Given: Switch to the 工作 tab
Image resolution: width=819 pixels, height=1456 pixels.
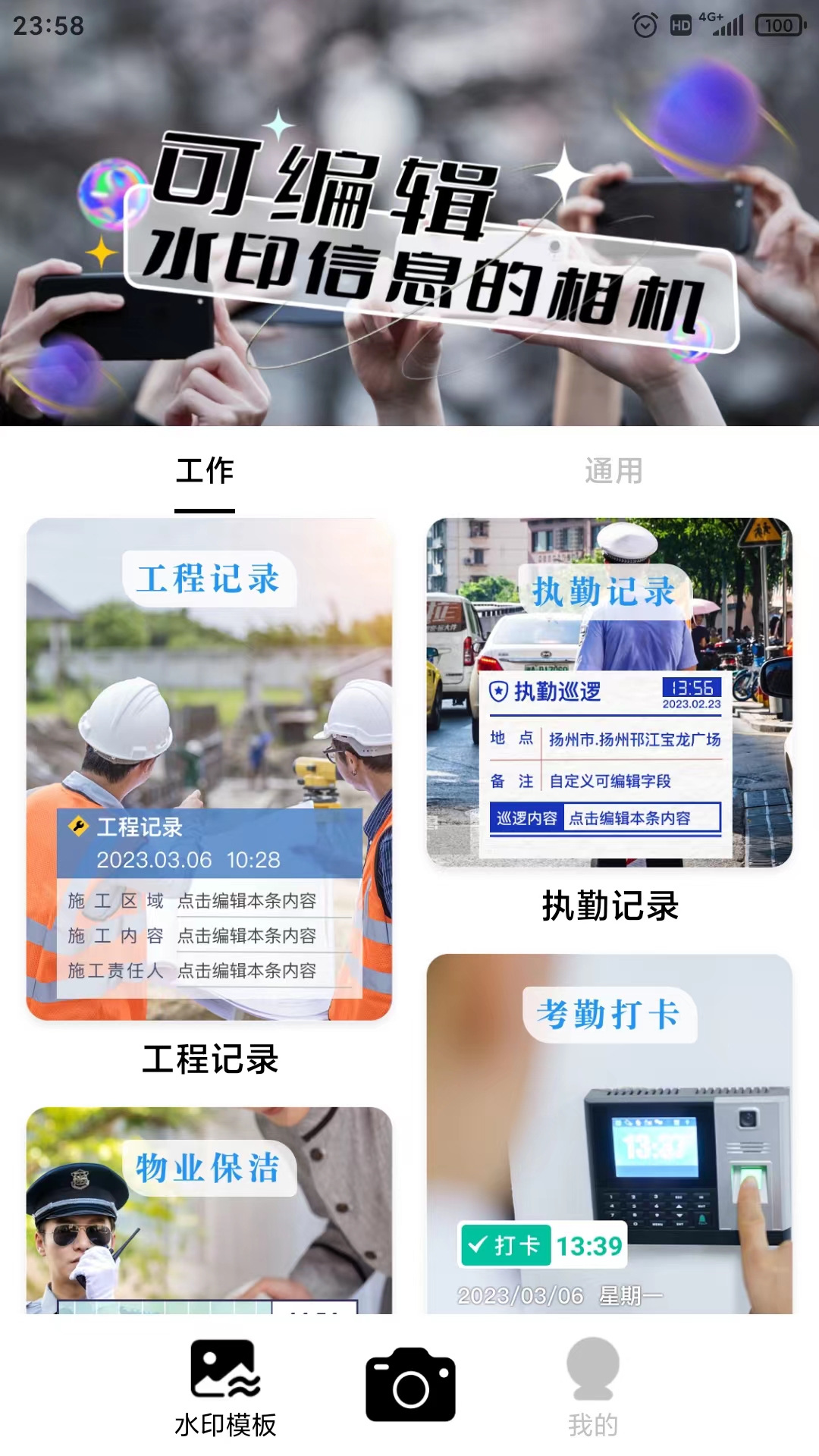Looking at the screenshot, I should 205,472.
